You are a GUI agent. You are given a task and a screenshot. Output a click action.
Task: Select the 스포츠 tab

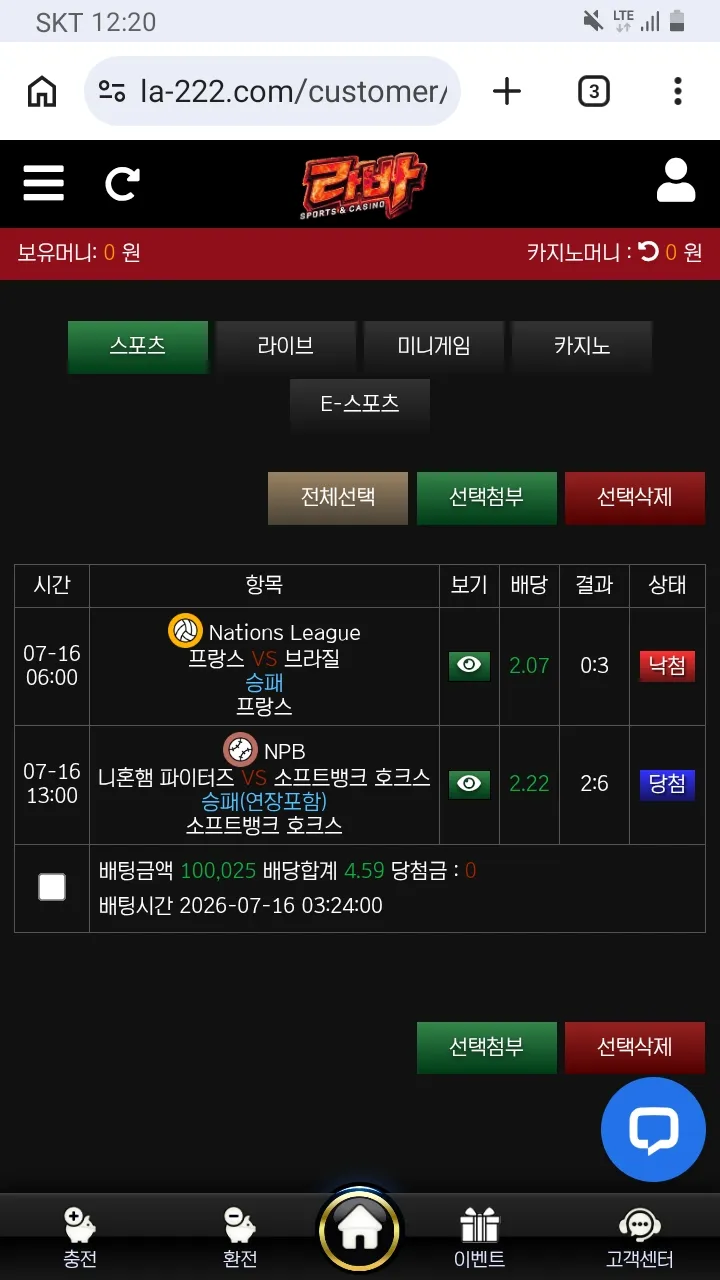point(138,346)
